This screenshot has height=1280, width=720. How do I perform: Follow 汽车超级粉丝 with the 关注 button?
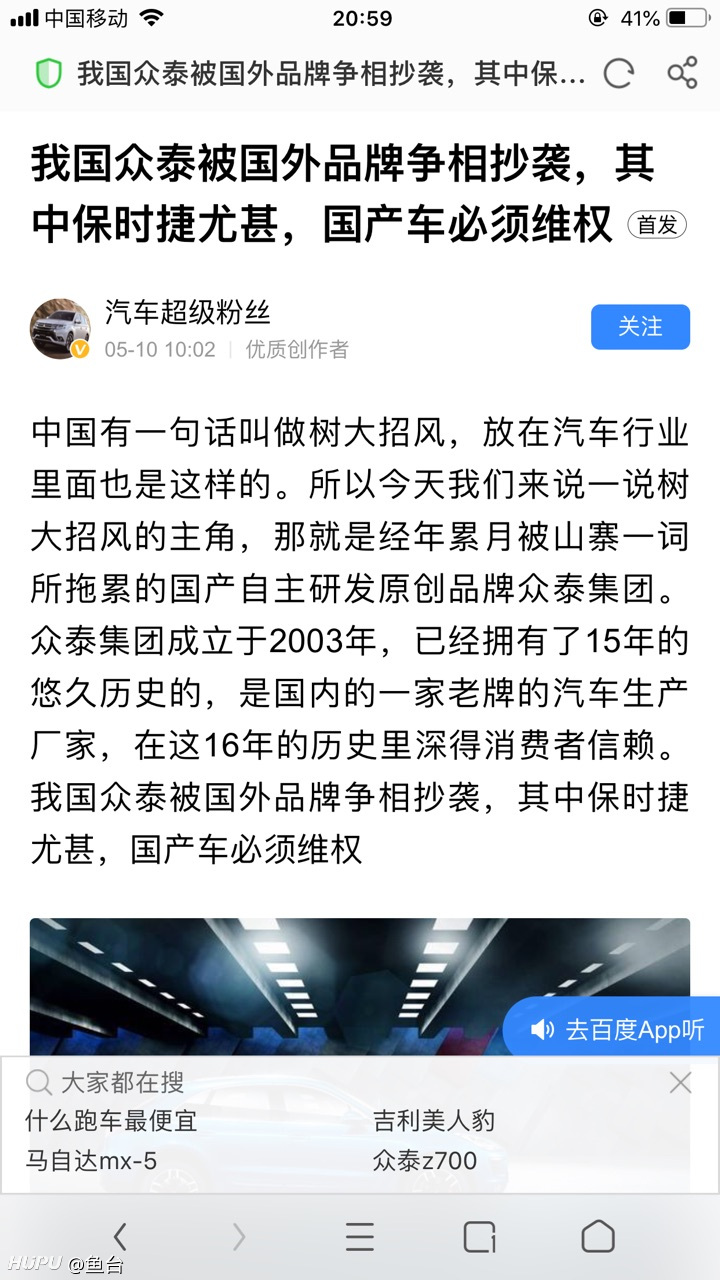point(640,327)
